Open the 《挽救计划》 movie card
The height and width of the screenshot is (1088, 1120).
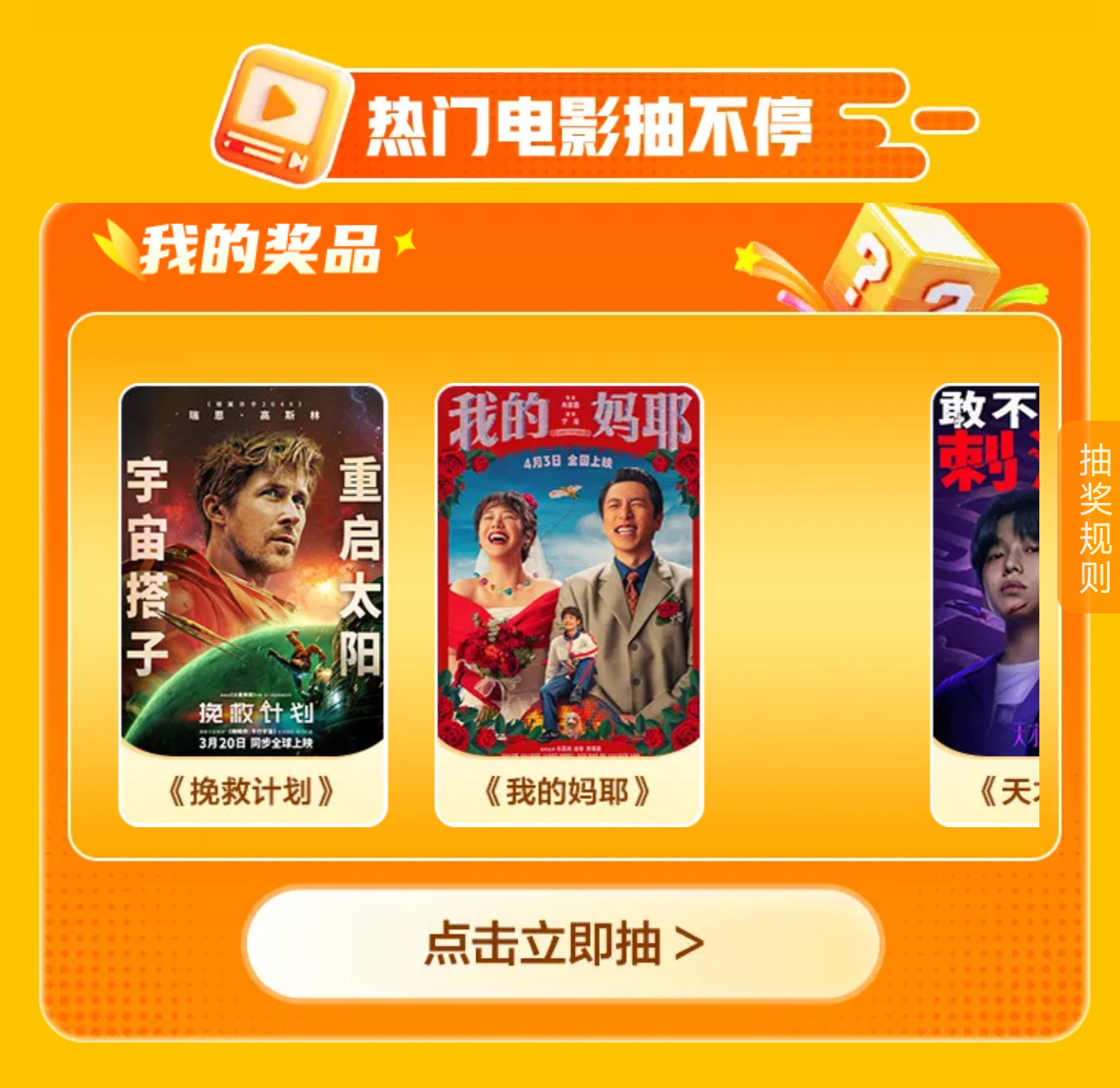tap(253, 605)
